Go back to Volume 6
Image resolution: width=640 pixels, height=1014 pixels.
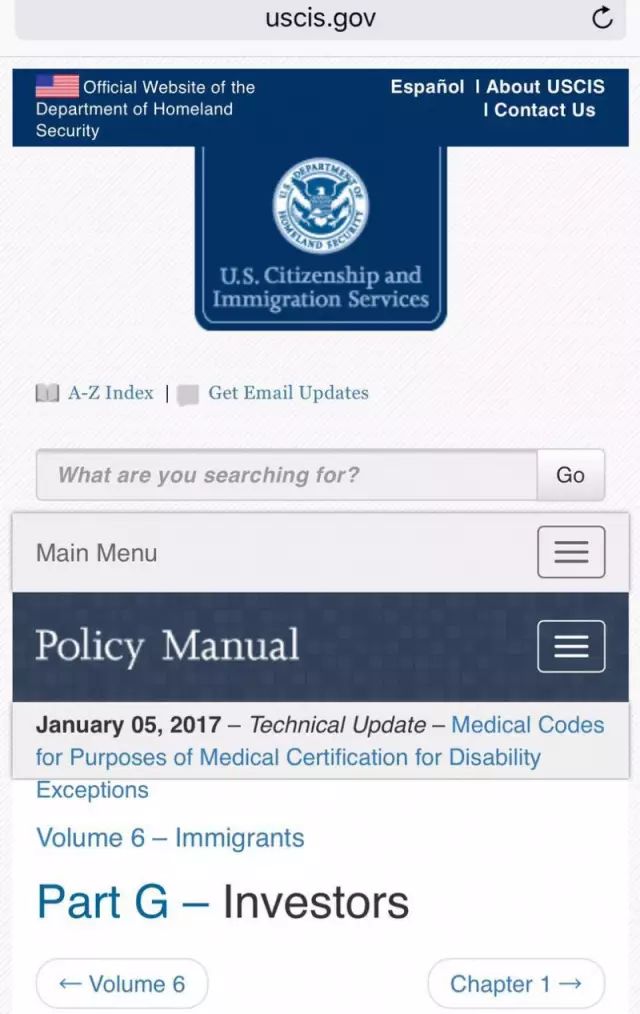click(x=122, y=984)
